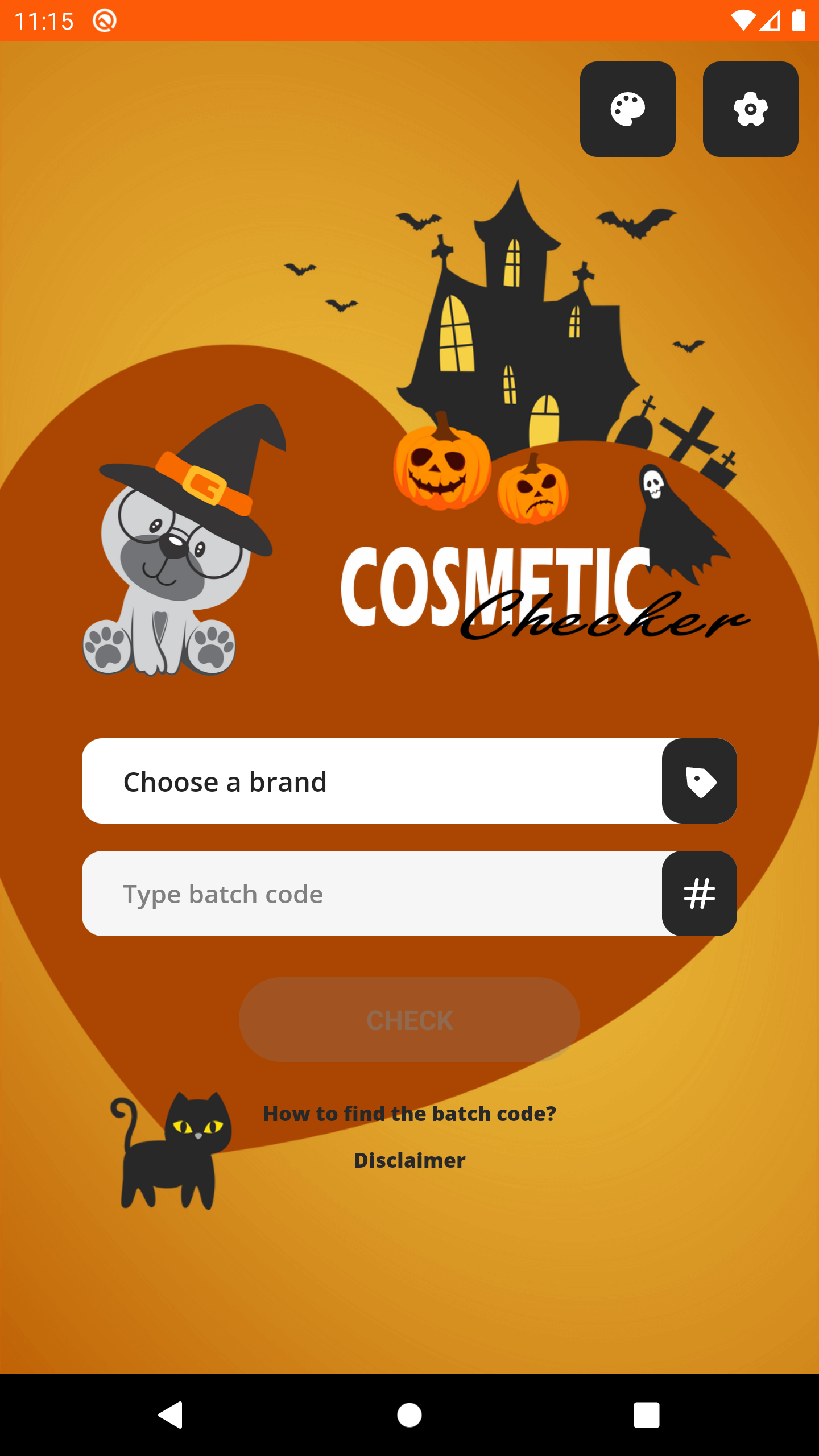
Task: Open the Disclaimer link
Action: 409,1160
